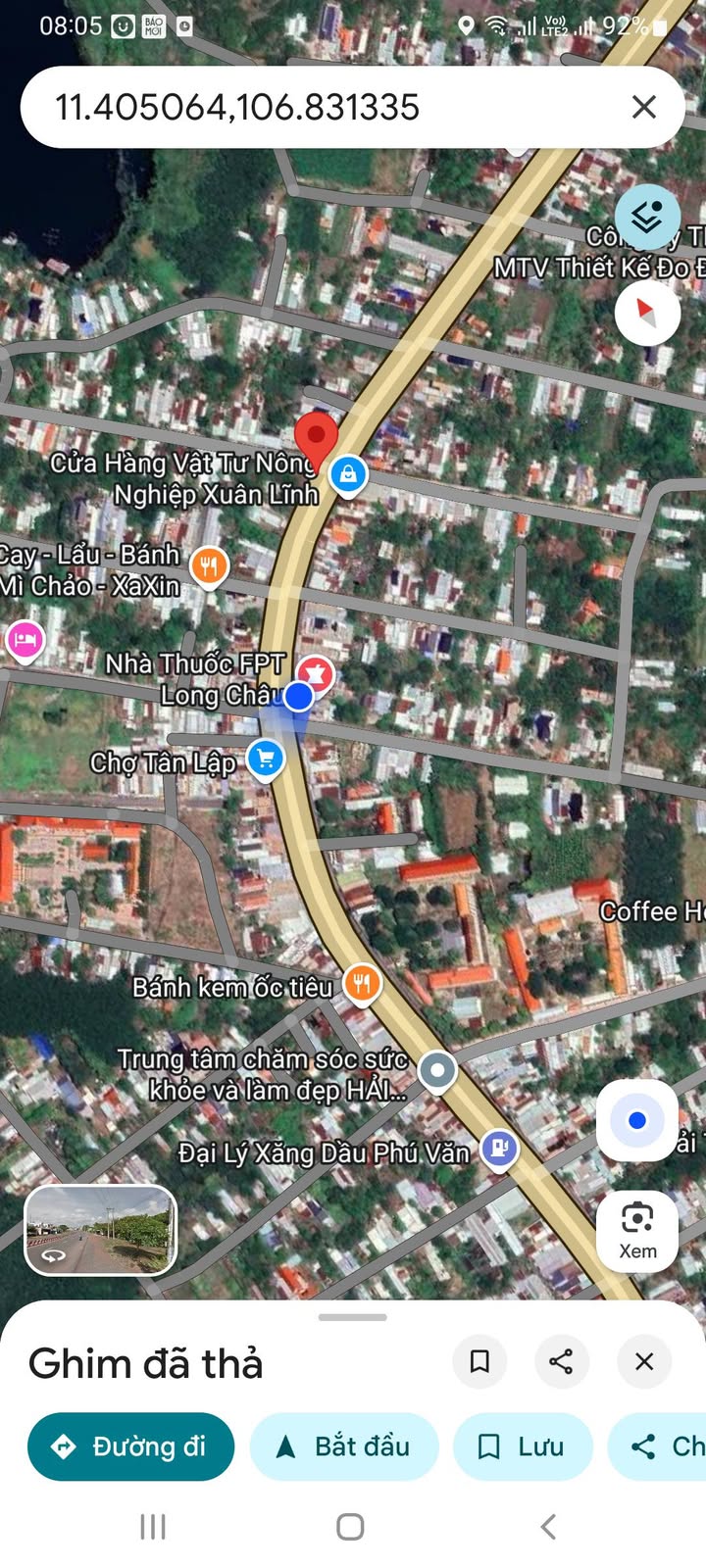
Task: Select the Cửa Hàng Vật Tư Nông Nghiệp marker
Action: click(x=348, y=475)
